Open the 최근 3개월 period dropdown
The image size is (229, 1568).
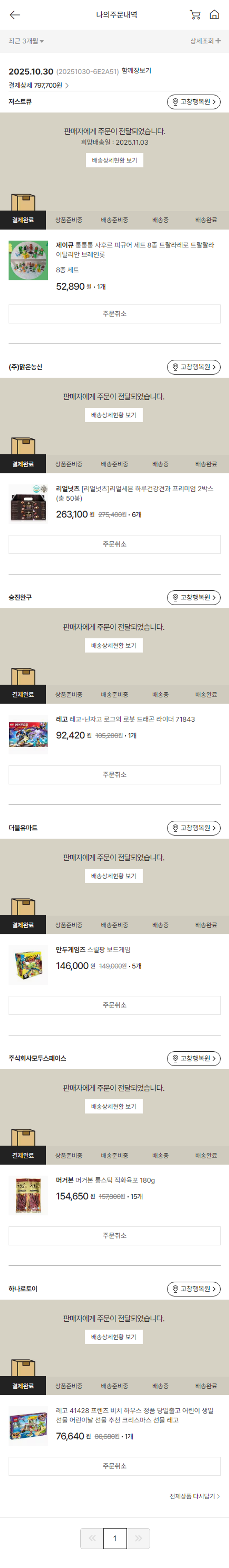pyautogui.click(x=26, y=41)
